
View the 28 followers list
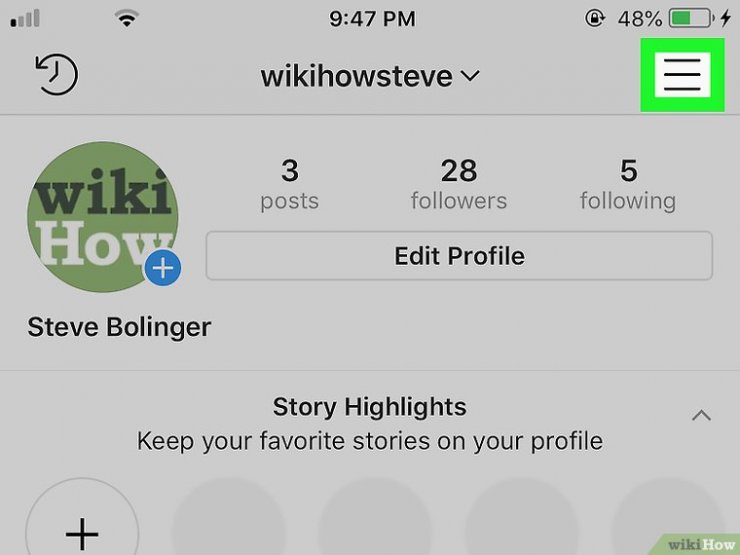click(458, 184)
